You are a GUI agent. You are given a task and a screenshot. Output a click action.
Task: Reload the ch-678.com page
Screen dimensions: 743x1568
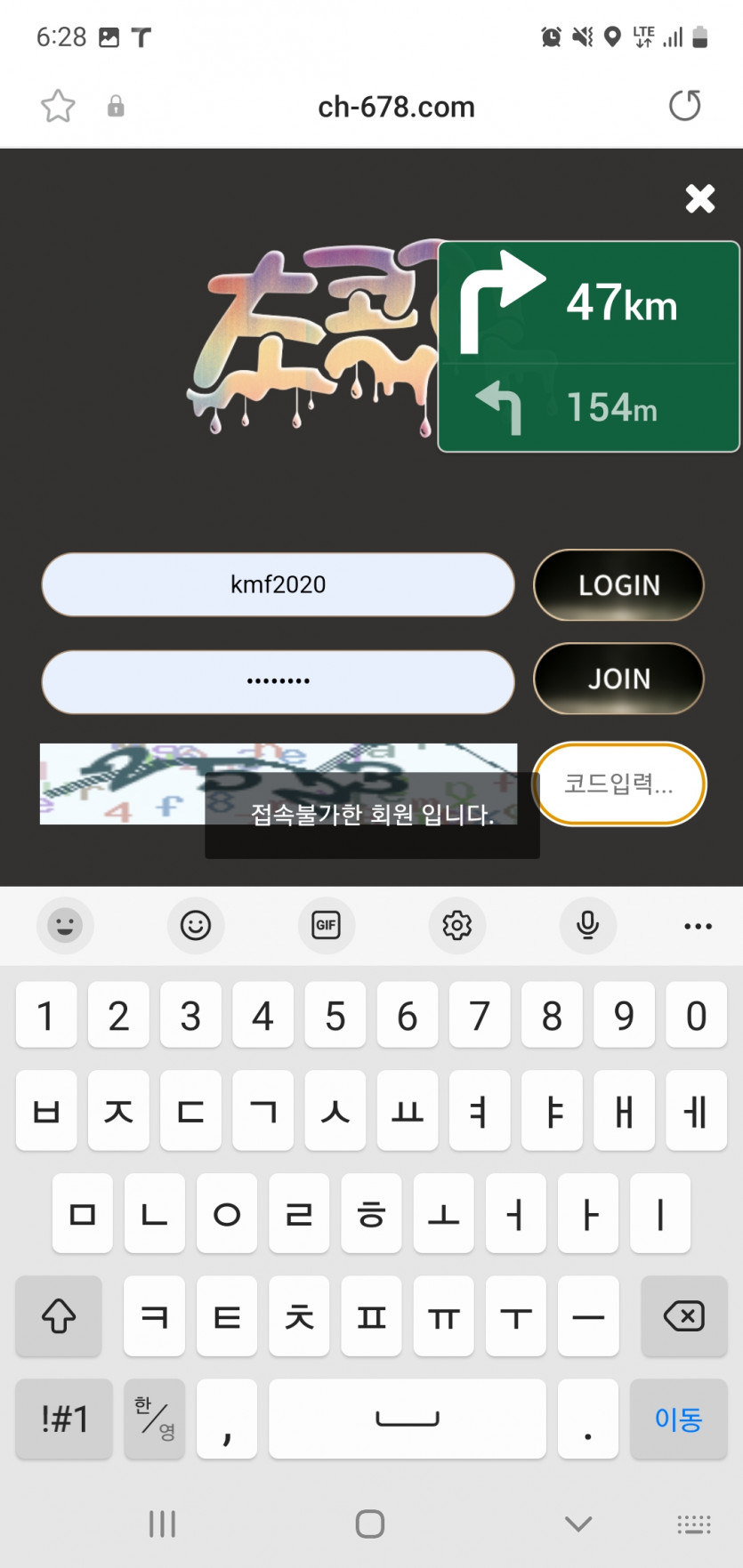pyautogui.click(x=684, y=106)
